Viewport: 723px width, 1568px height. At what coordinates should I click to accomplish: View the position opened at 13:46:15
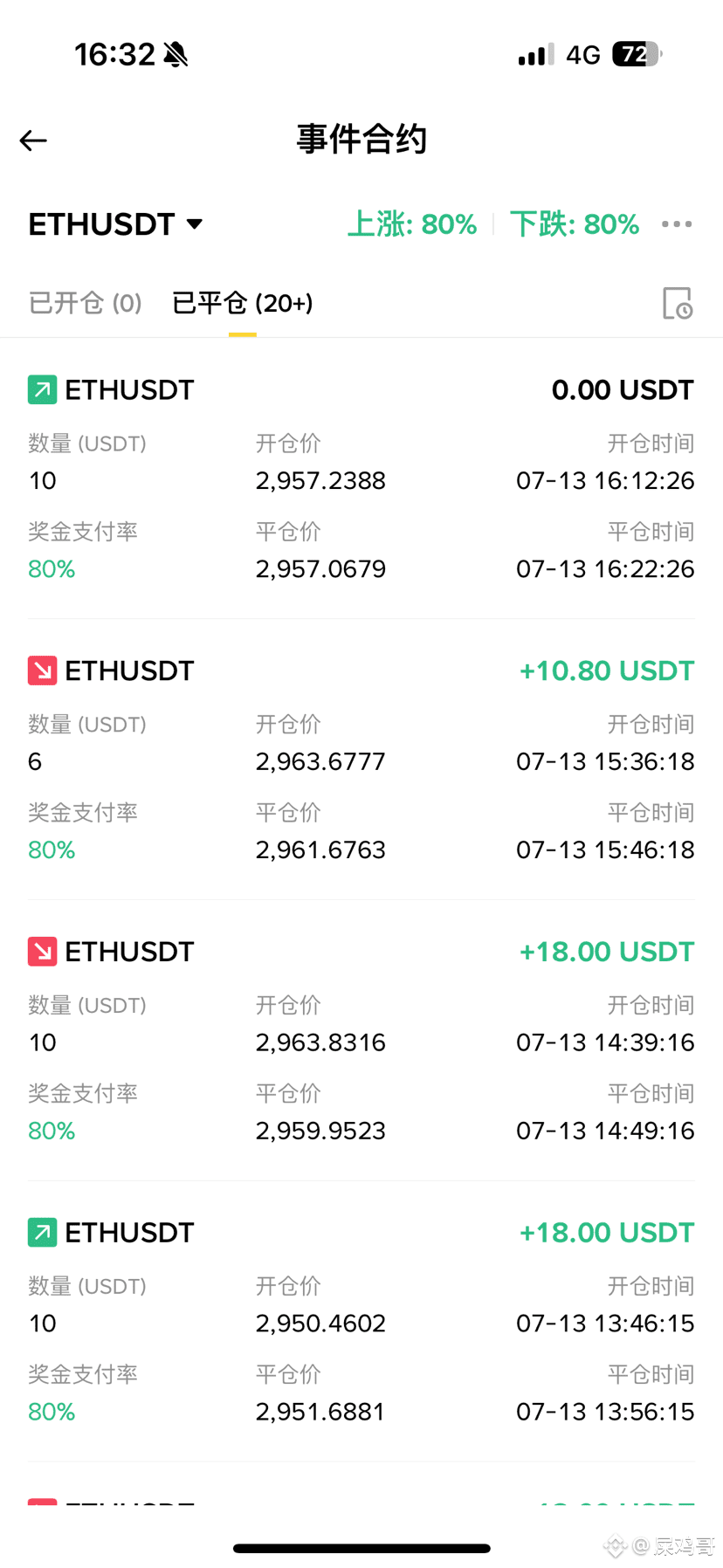click(x=361, y=1322)
